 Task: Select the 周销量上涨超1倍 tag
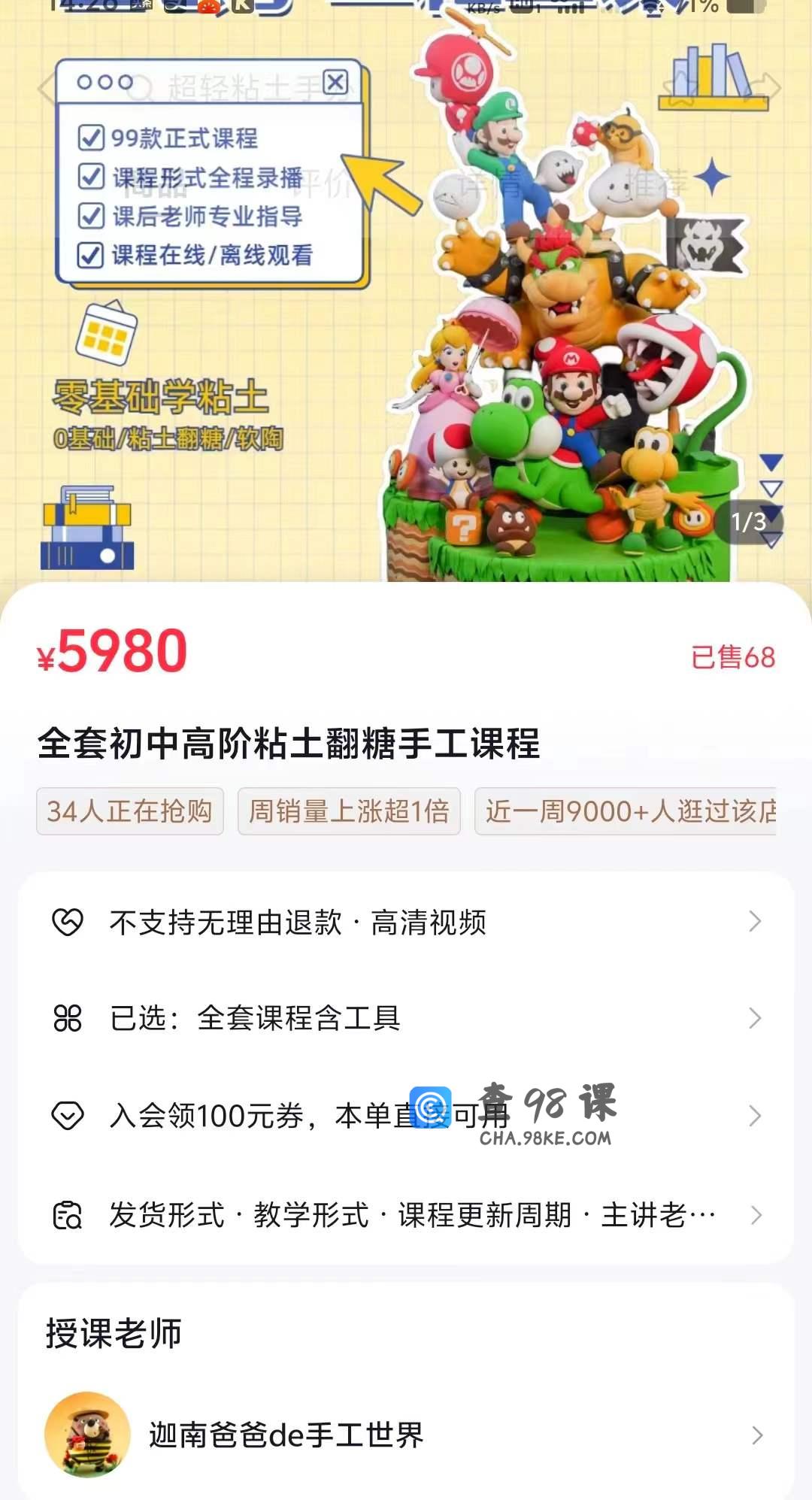tap(349, 811)
